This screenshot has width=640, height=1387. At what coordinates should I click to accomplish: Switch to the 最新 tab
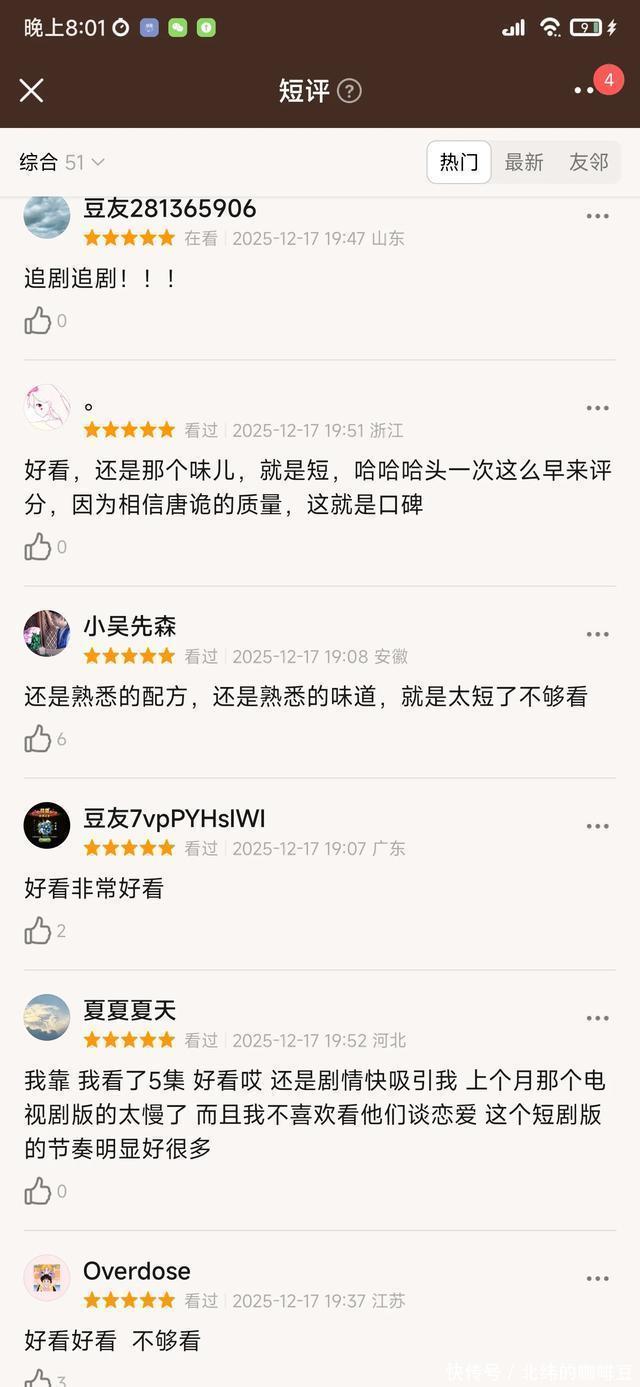pos(524,162)
